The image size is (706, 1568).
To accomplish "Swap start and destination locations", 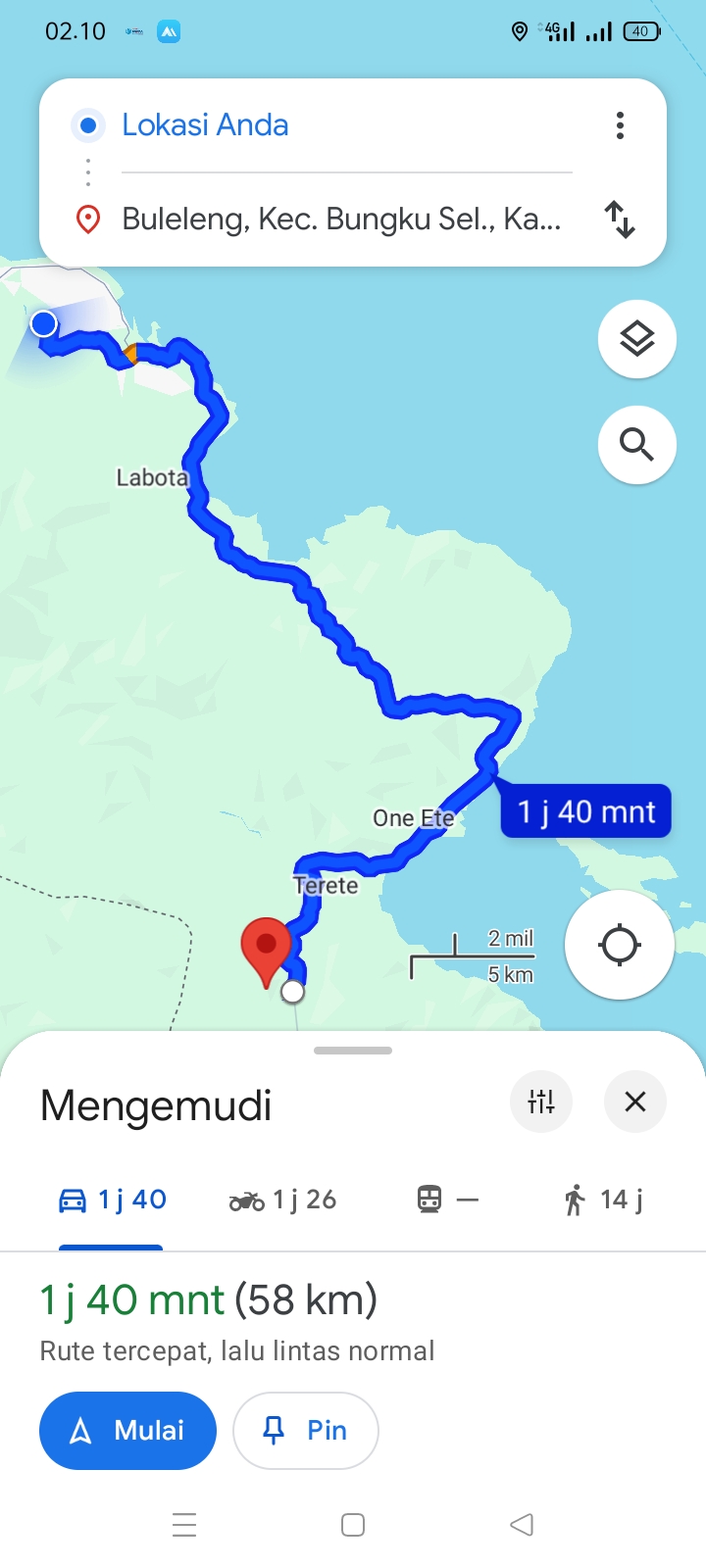I will click(x=620, y=220).
